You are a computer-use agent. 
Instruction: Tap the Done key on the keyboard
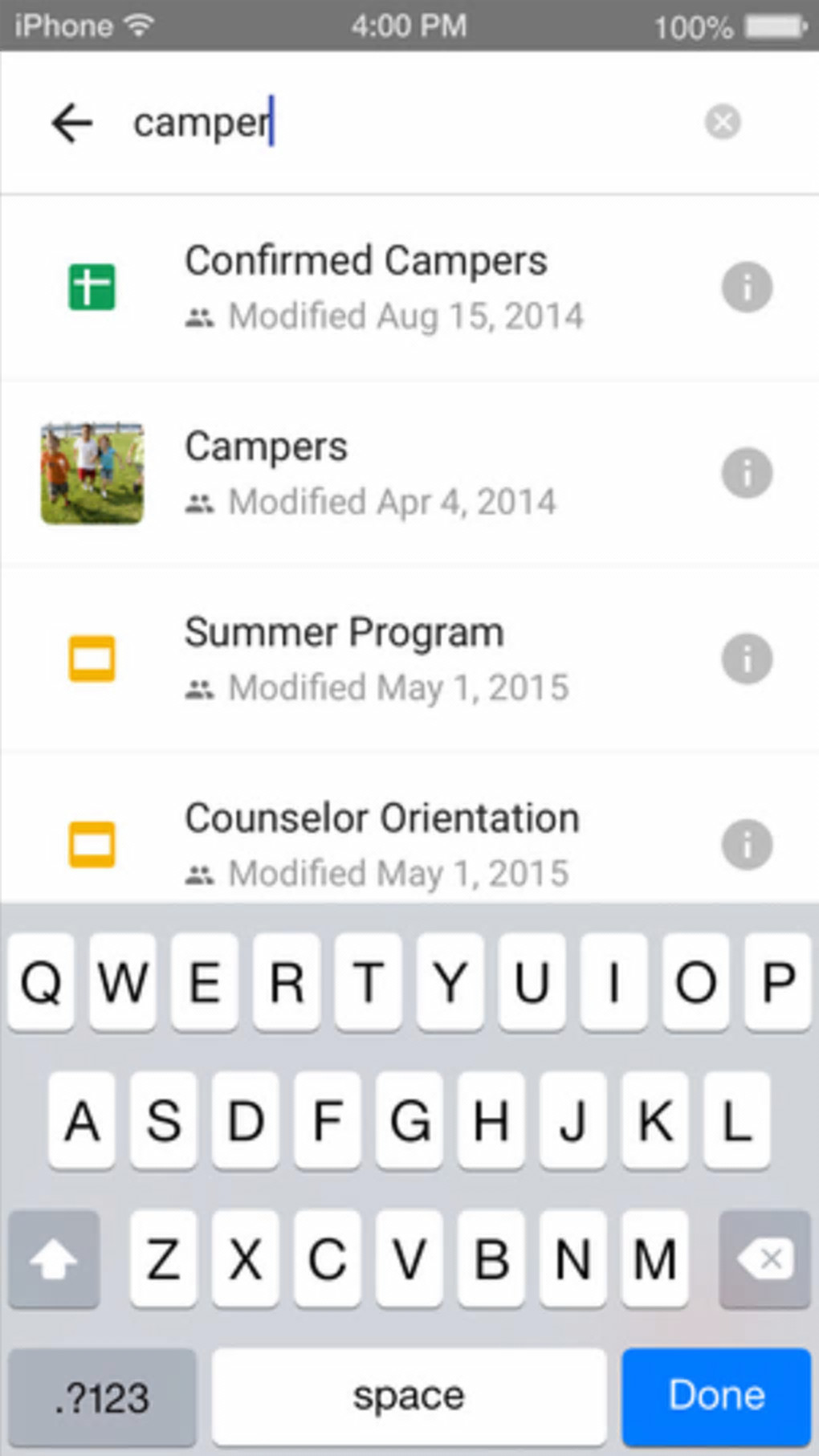716,1396
